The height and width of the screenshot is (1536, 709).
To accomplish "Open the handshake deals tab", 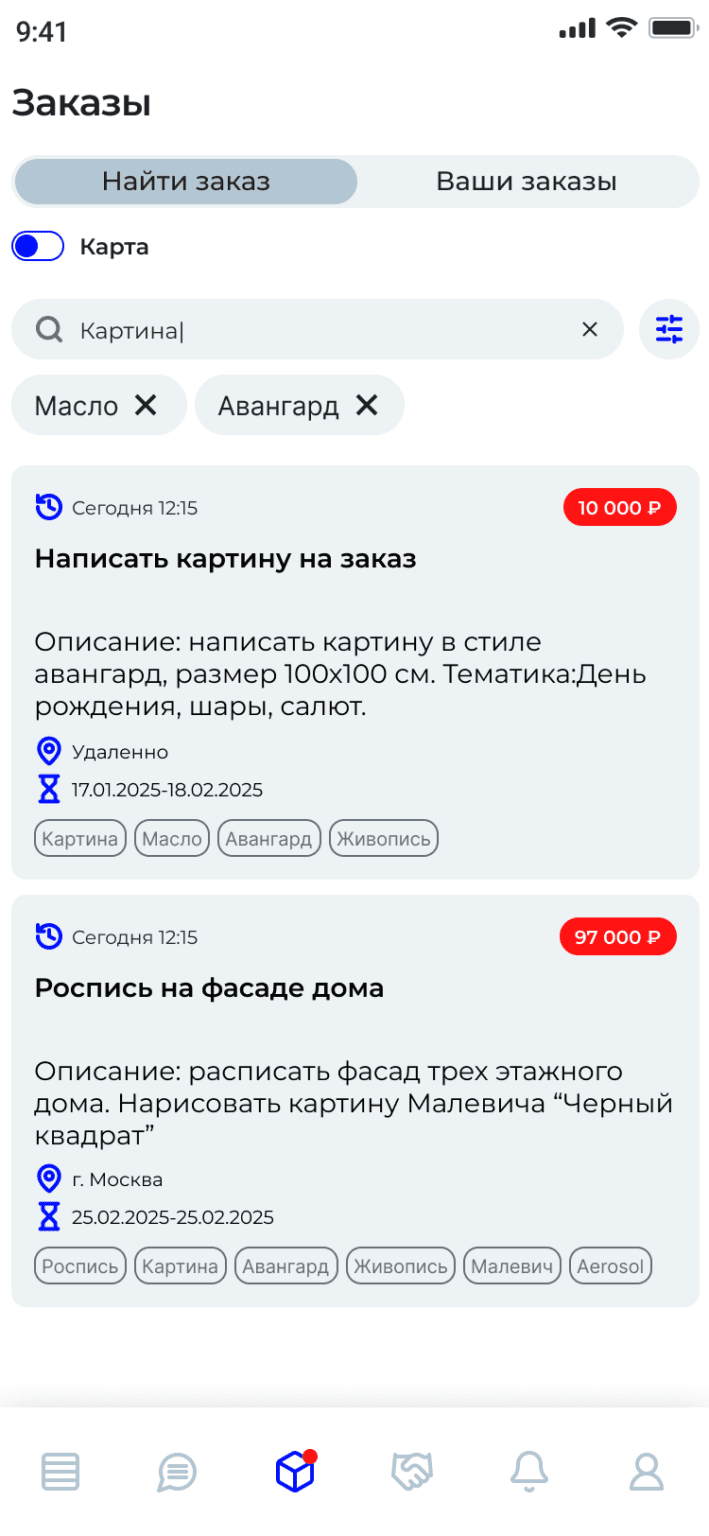I will coord(412,1472).
